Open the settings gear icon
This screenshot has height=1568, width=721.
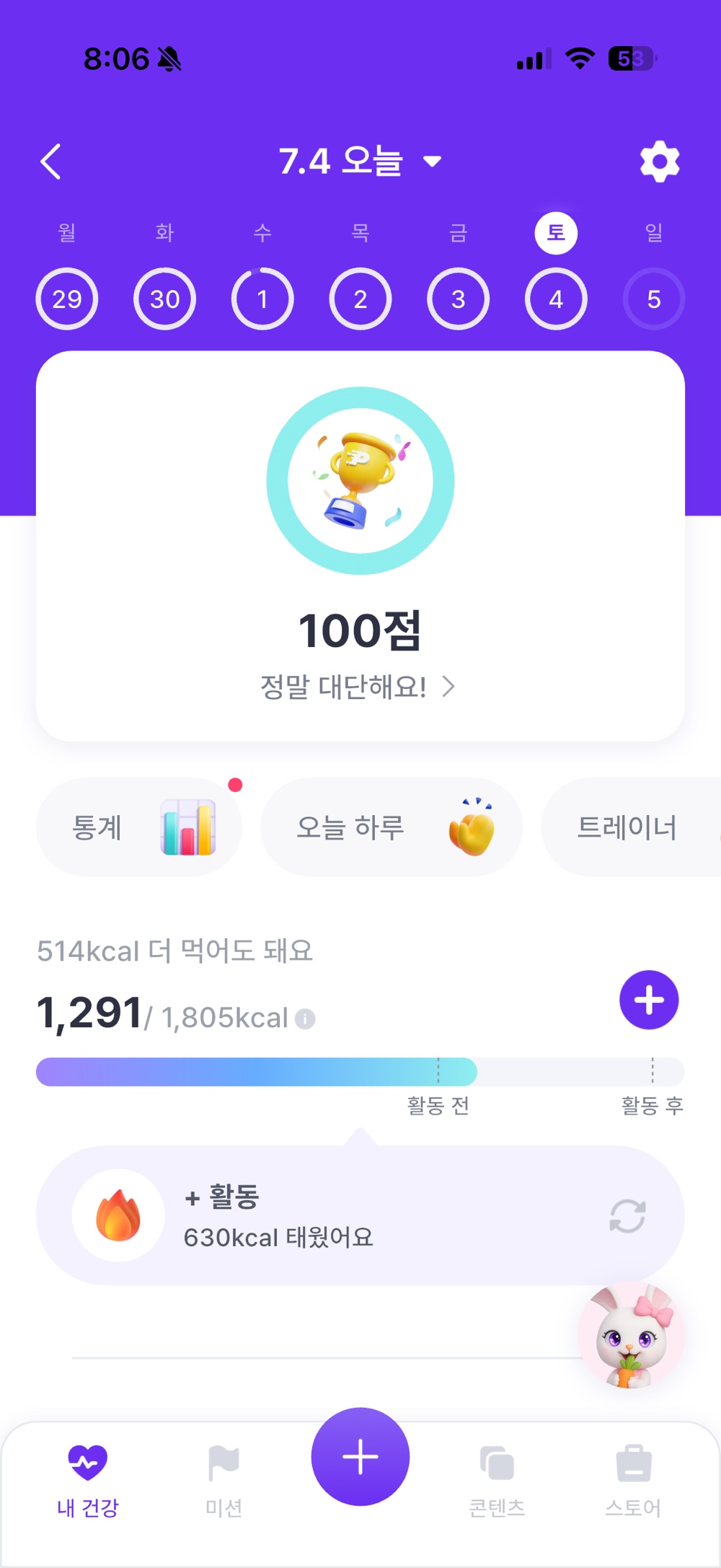(660, 162)
